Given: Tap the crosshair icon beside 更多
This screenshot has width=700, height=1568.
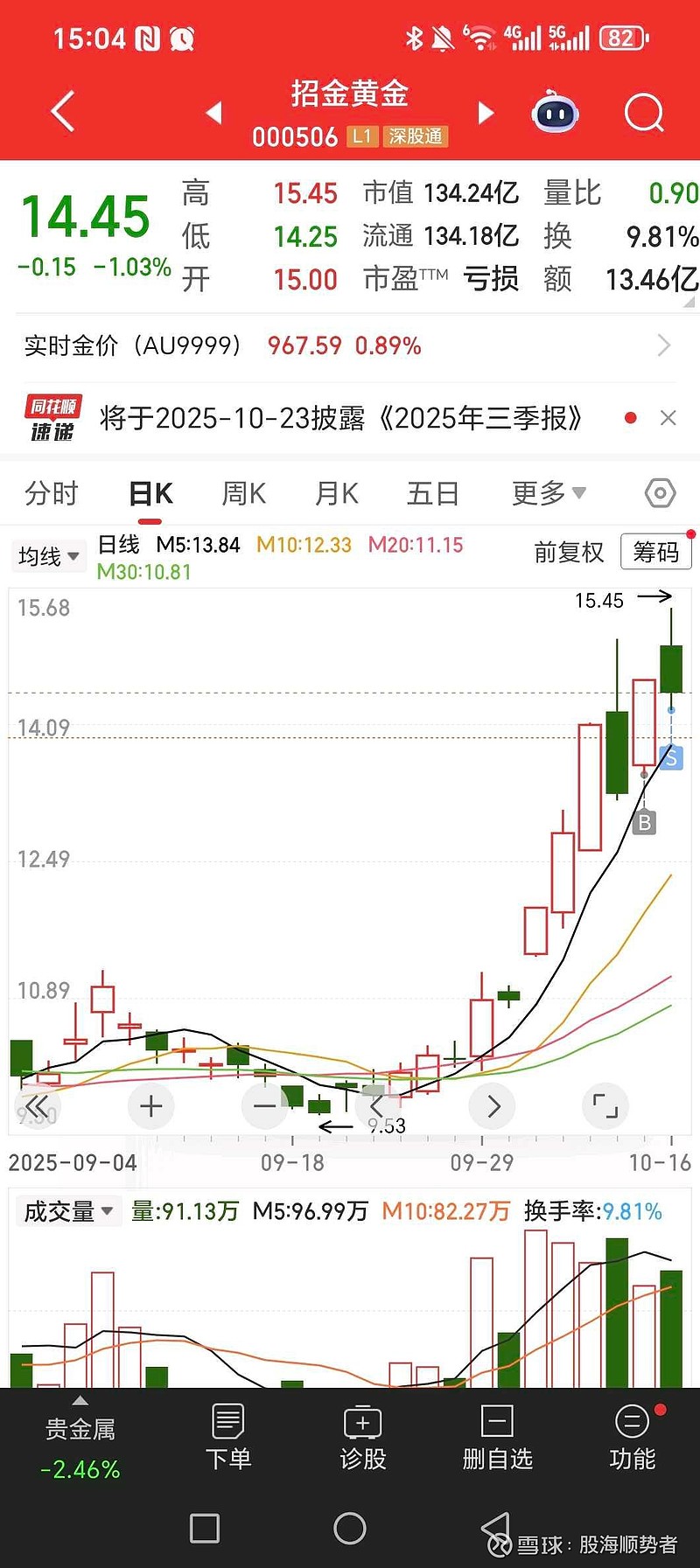Looking at the screenshot, I should pyautogui.click(x=658, y=493).
